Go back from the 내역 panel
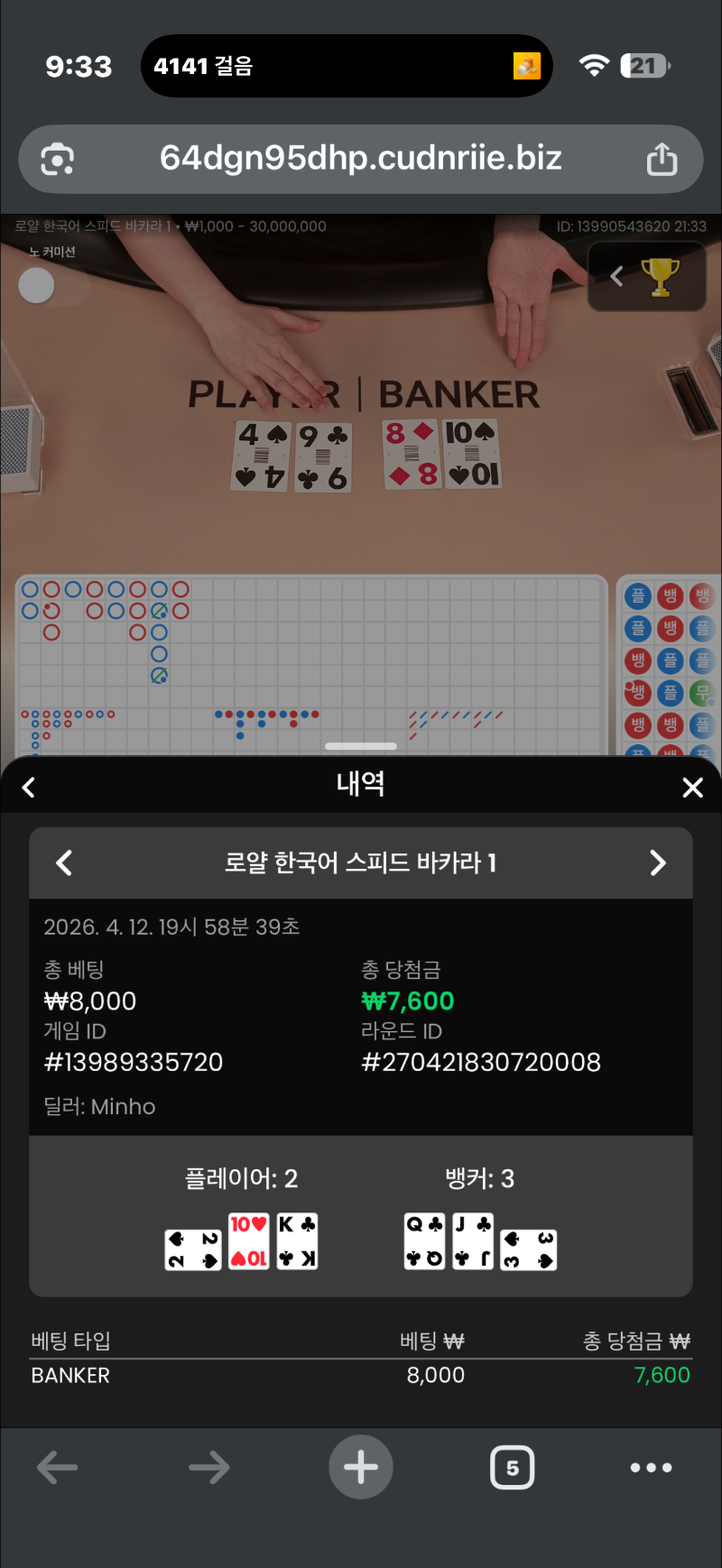 click(29, 788)
